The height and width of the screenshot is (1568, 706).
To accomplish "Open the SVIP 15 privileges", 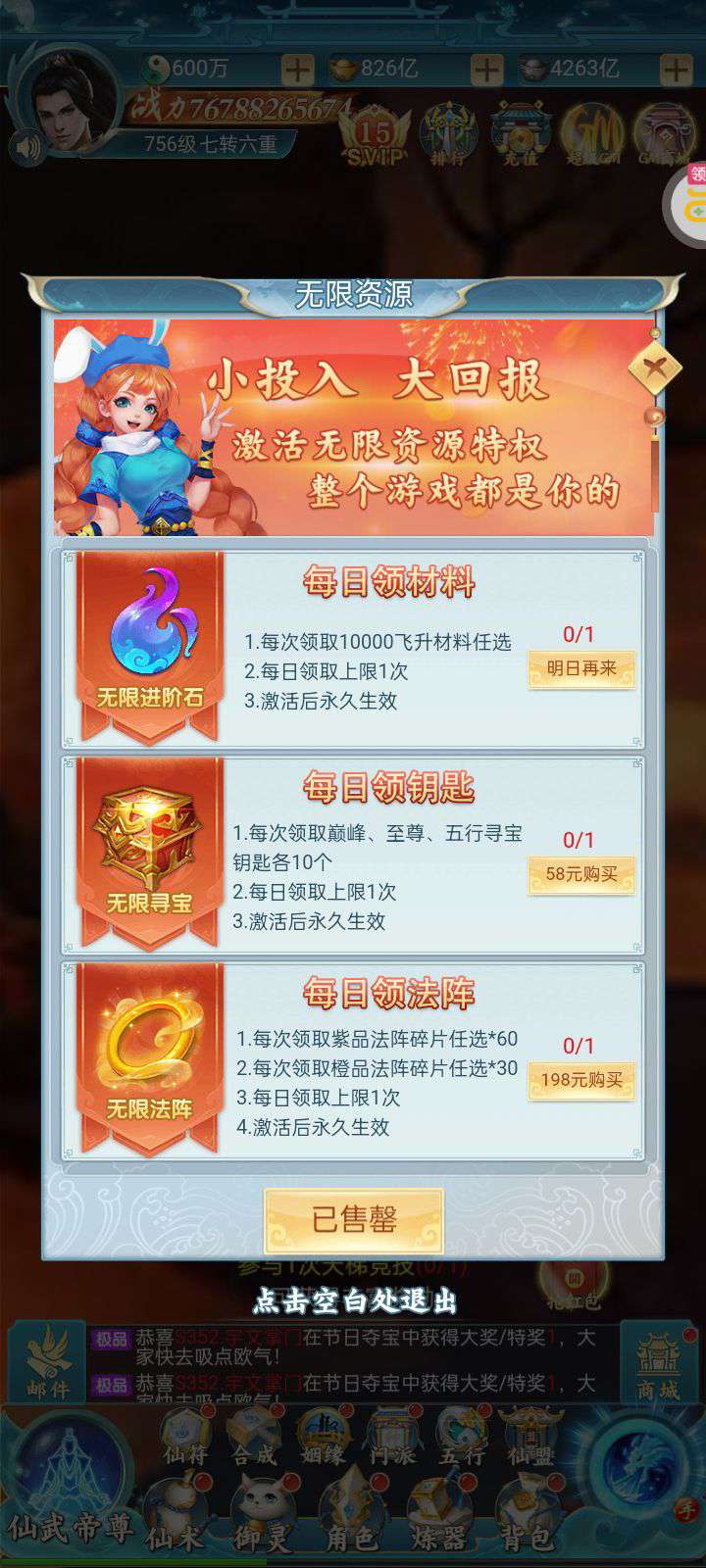I will pyautogui.click(x=374, y=136).
